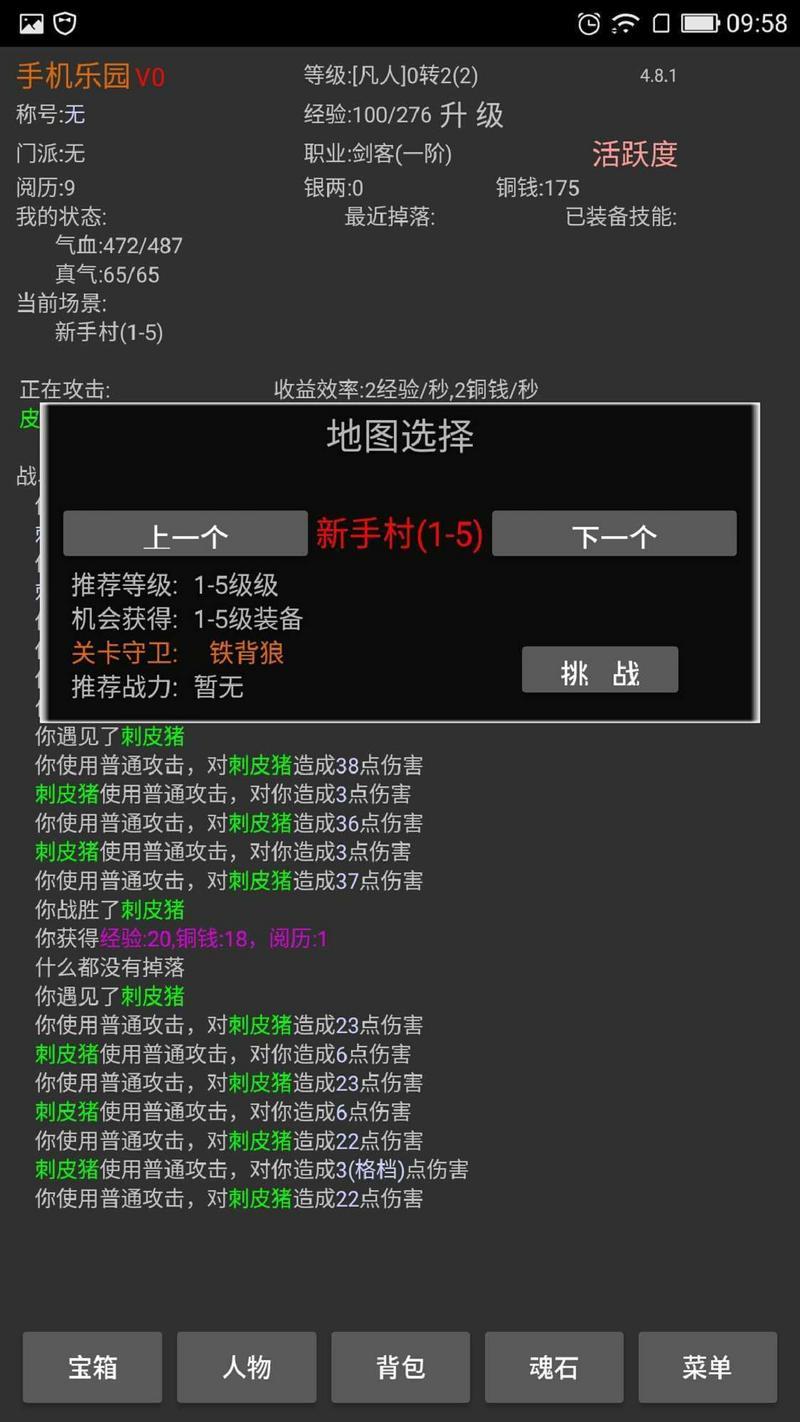This screenshot has width=800, height=1422.
Task: Open the 人物 character screen
Action: [x=246, y=1367]
